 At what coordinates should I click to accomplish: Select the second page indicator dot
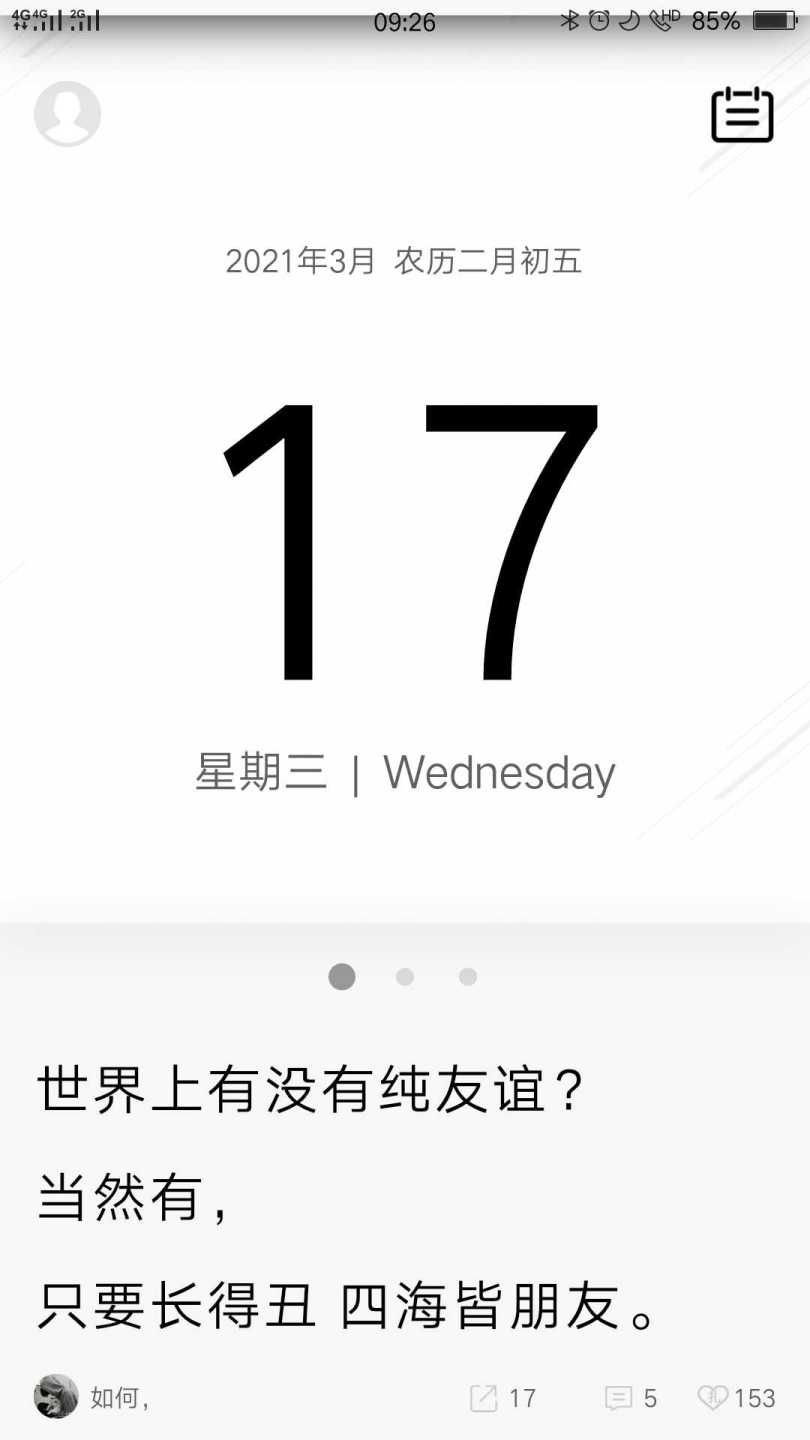tap(405, 977)
